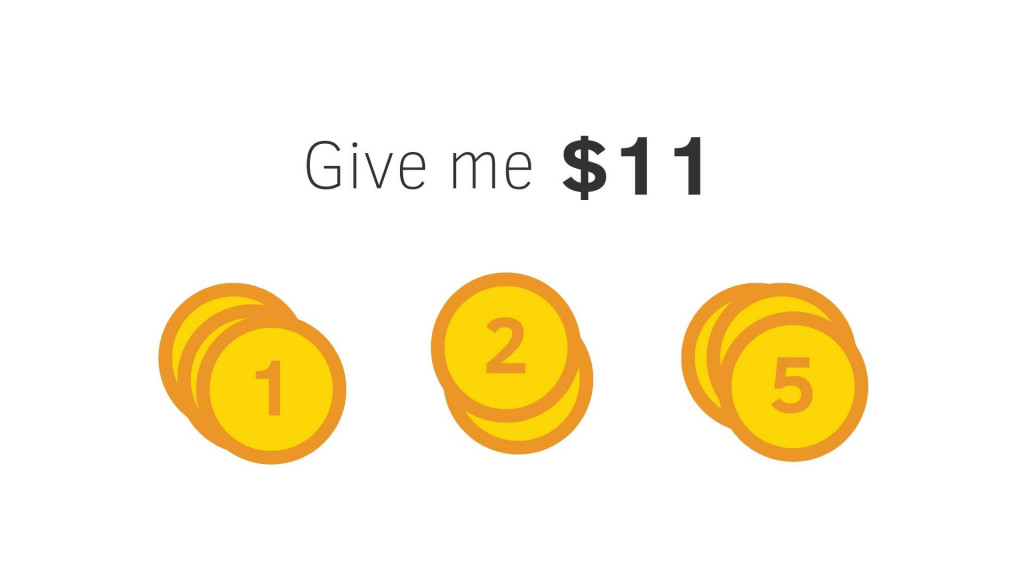The height and width of the screenshot is (576, 1024).
Task: Tap the 1 dollar coin stack
Action: (x=270, y=389)
